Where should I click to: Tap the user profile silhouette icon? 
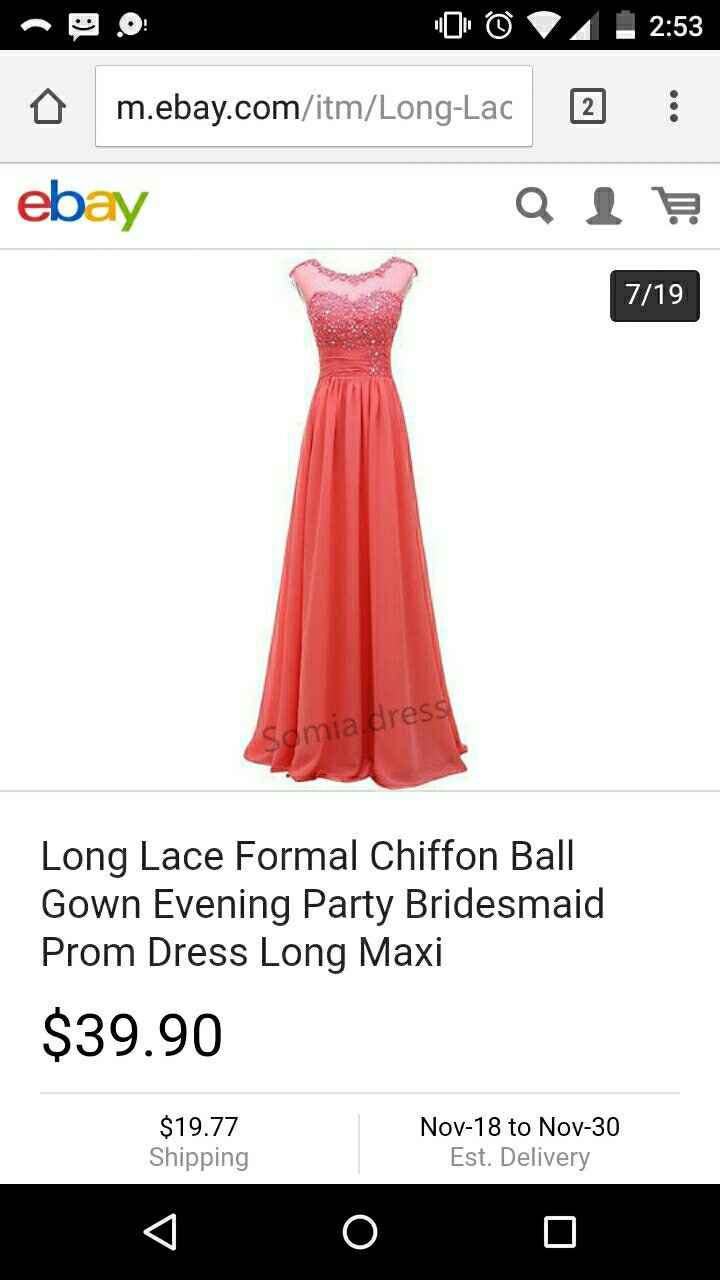pyautogui.click(x=604, y=206)
